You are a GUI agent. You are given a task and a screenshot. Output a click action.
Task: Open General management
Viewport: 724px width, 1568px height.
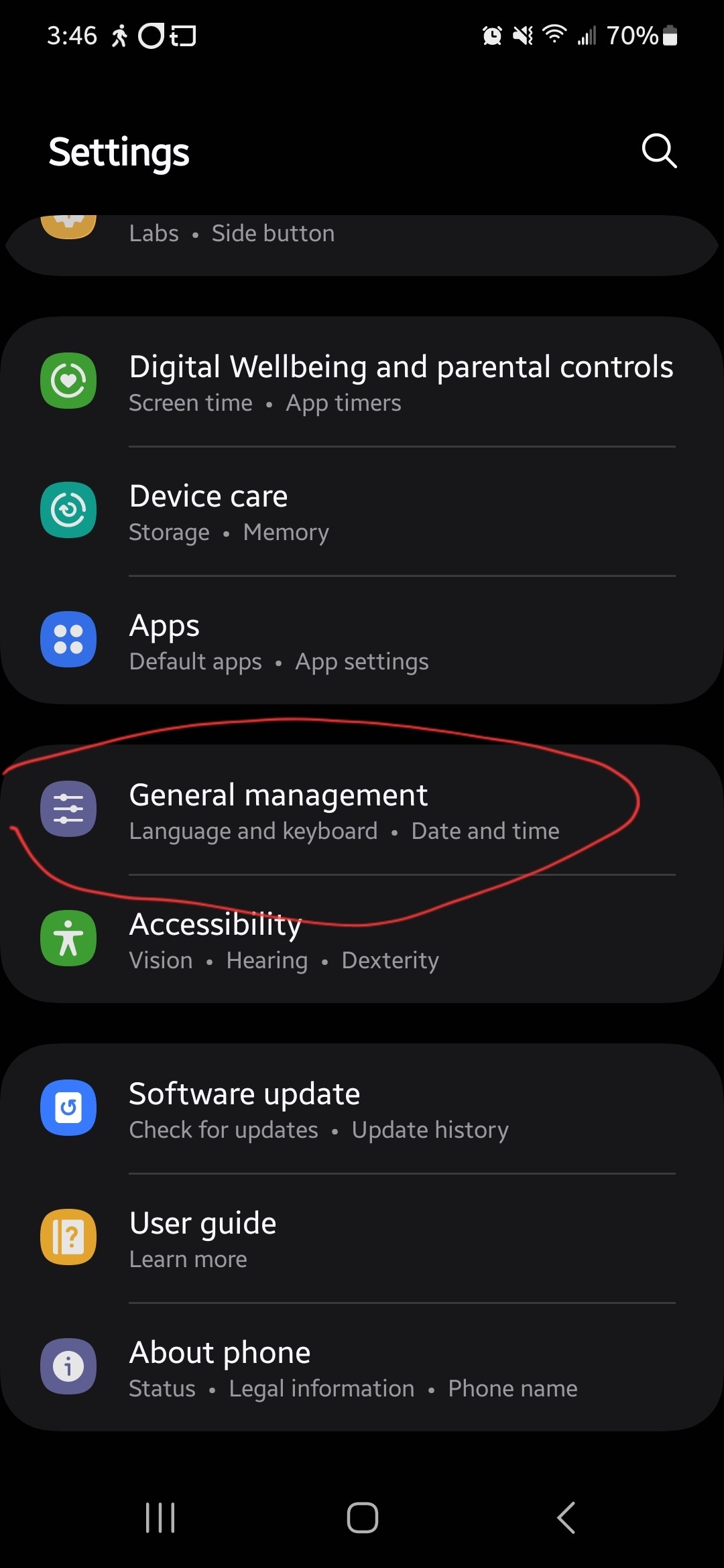click(x=362, y=809)
